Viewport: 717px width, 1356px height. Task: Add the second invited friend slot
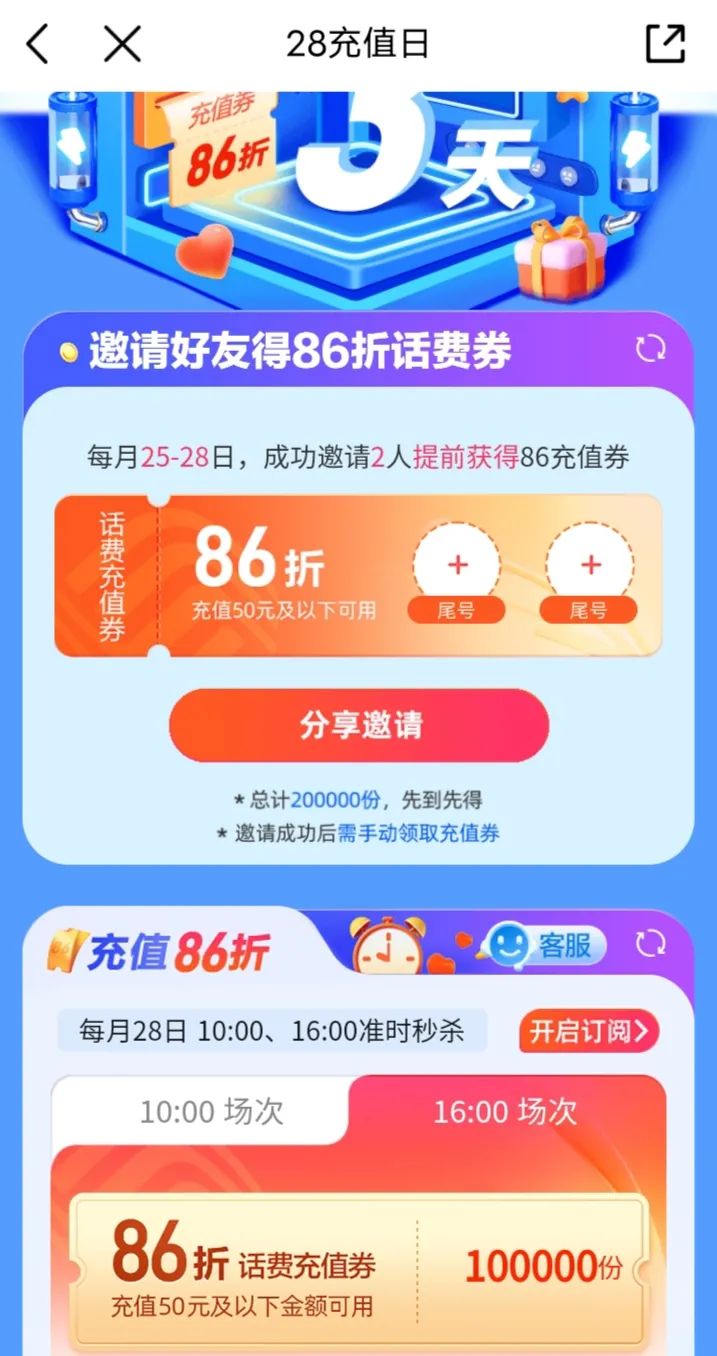590,567
